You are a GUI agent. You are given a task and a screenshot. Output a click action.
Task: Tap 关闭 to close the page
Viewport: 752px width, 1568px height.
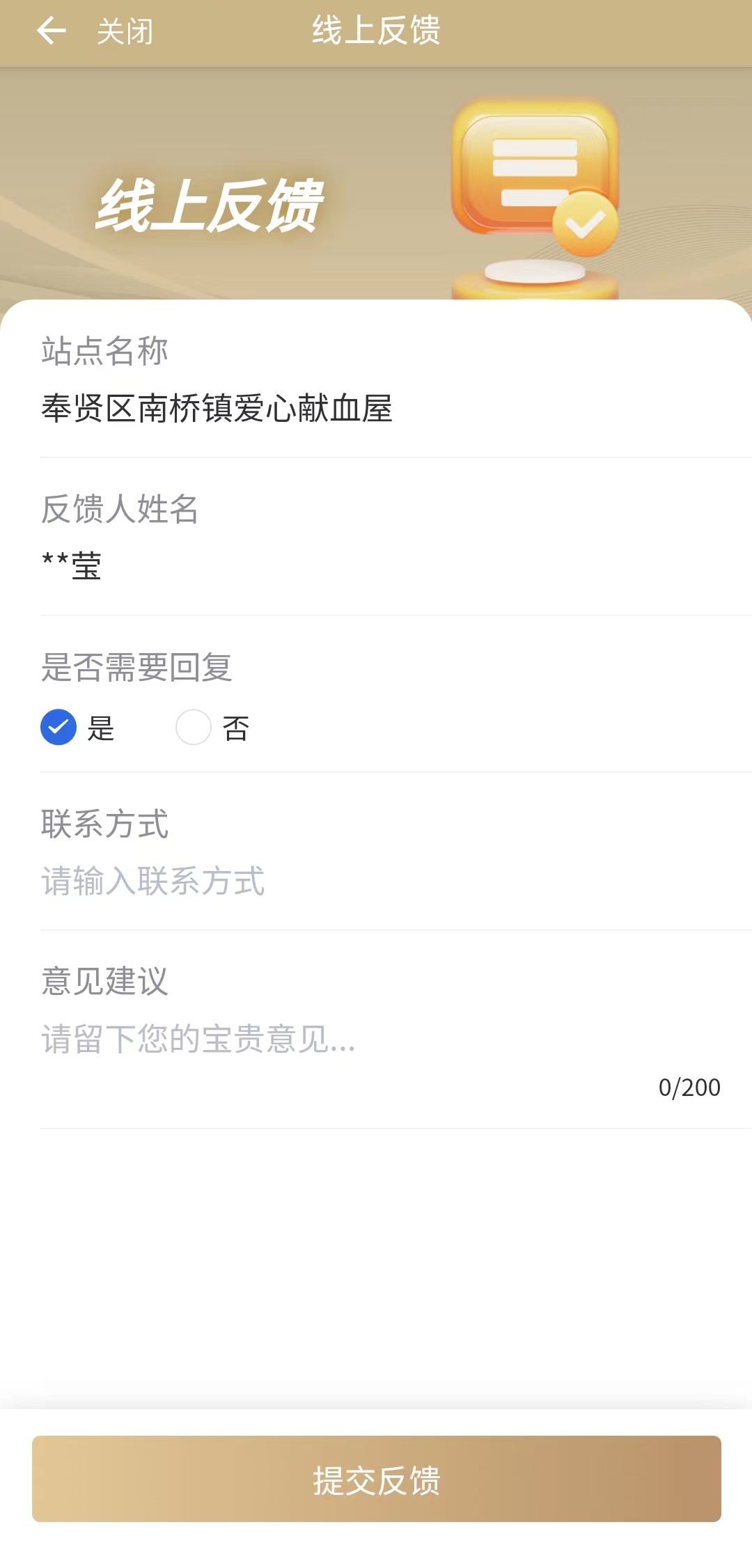pyautogui.click(x=125, y=32)
